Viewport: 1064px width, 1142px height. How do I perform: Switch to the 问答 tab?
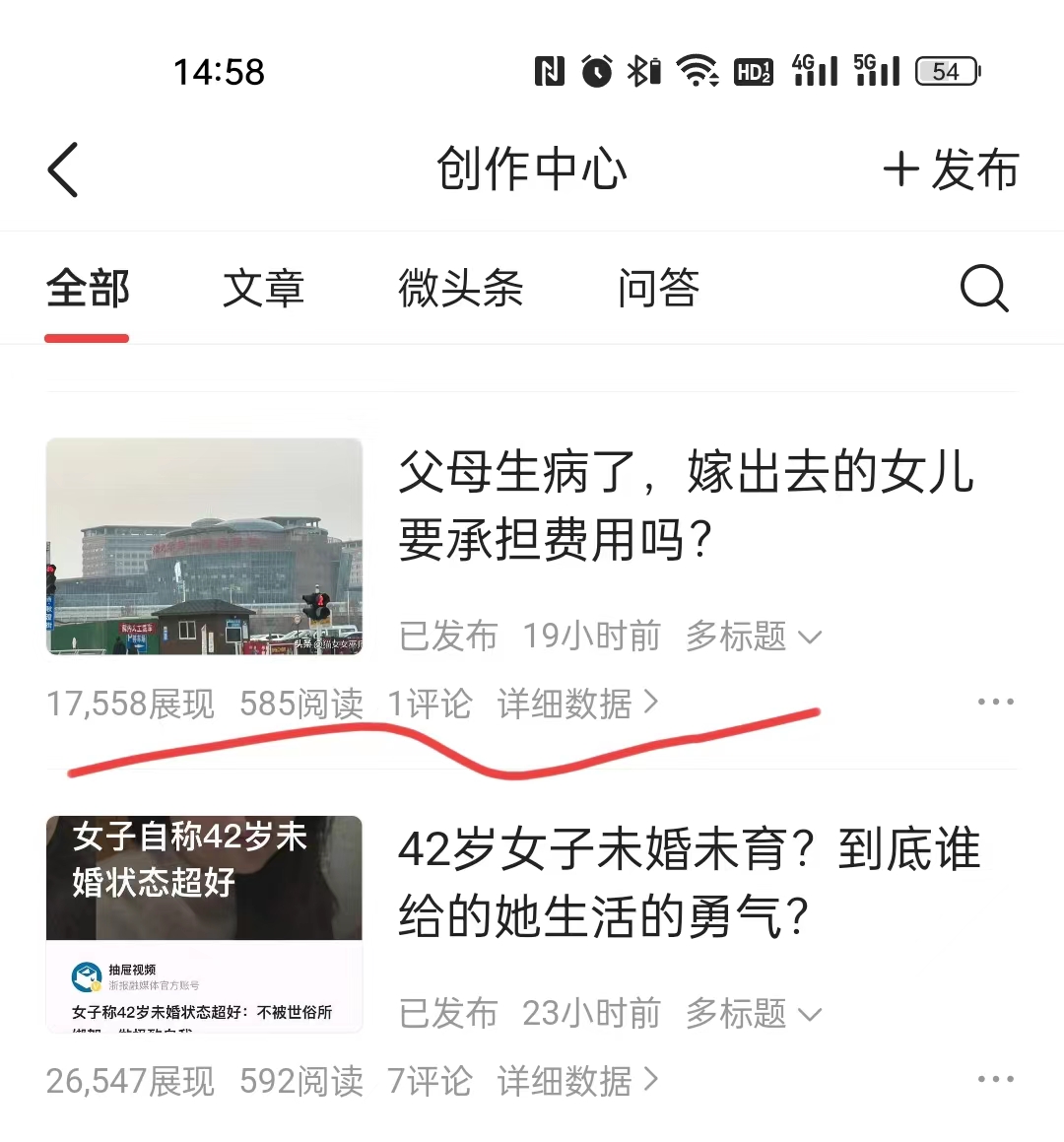(657, 288)
